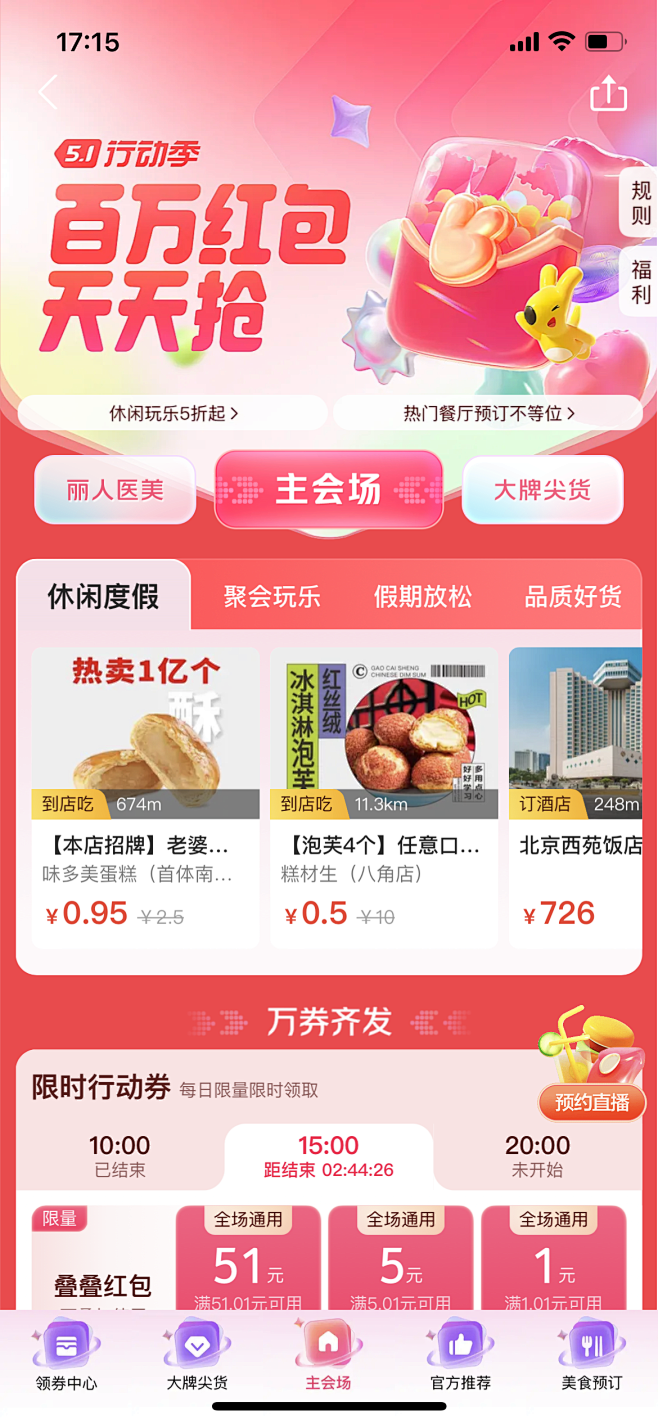Go back using the top-left arrow
Image resolution: width=658 pixels, height=1424 pixels.
pos(47,93)
